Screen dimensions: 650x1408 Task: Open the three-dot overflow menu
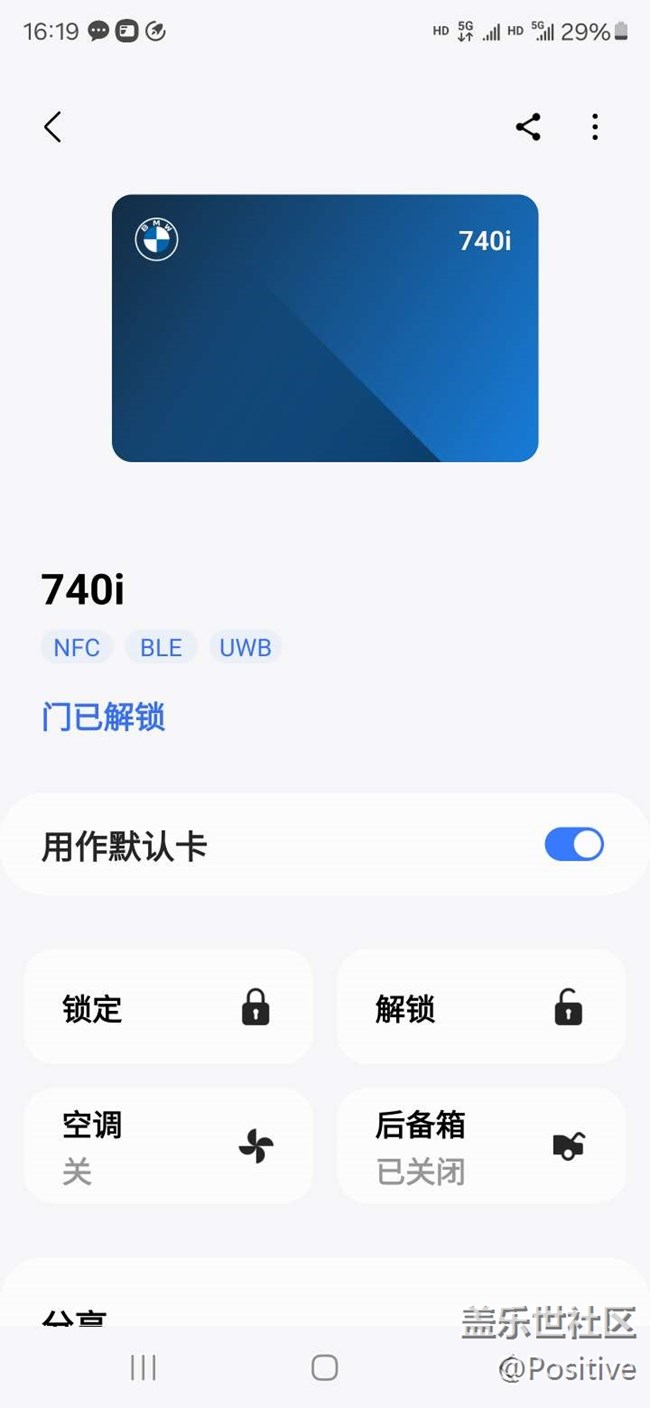595,127
